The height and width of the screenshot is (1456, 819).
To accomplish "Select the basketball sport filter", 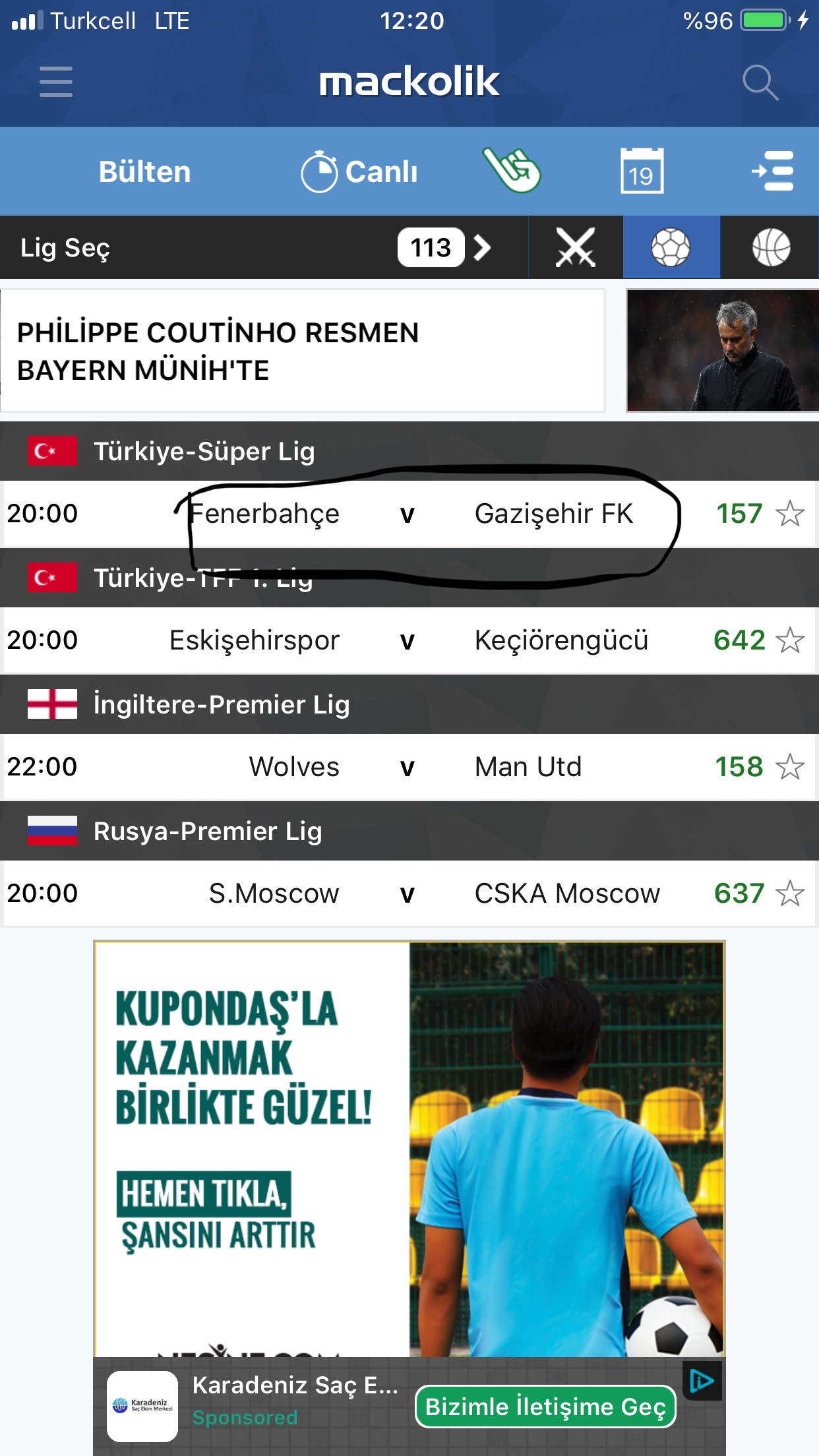I will pyautogui.click(x=770, y=248).
